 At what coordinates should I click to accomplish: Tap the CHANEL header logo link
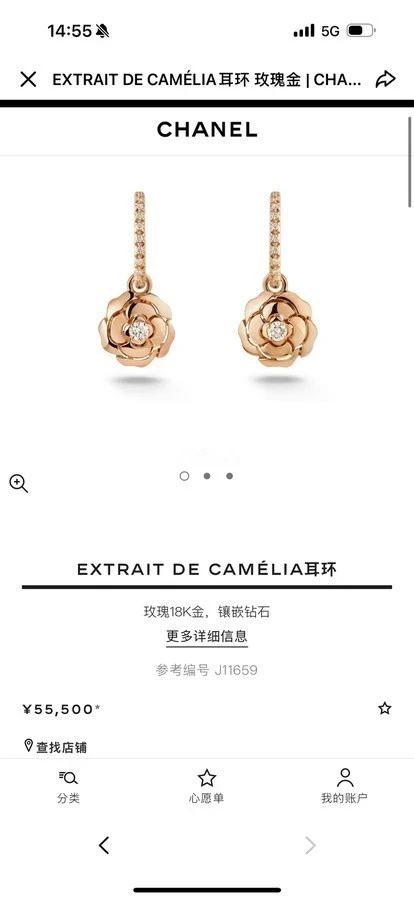207,130
